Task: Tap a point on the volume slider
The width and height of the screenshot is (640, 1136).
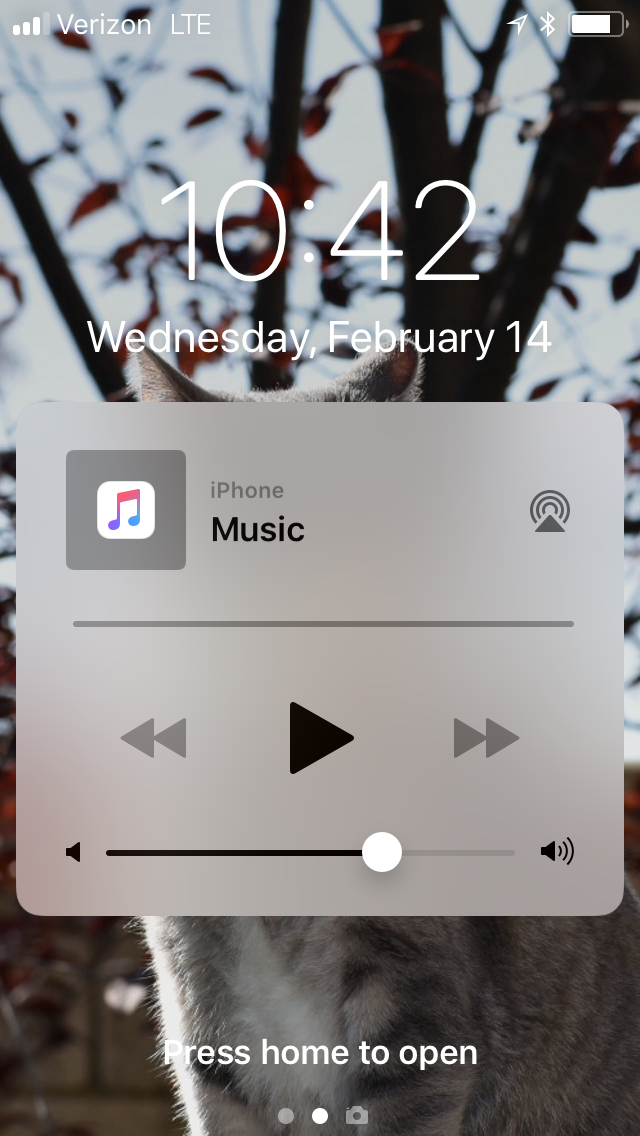Action: coord(310,853)
